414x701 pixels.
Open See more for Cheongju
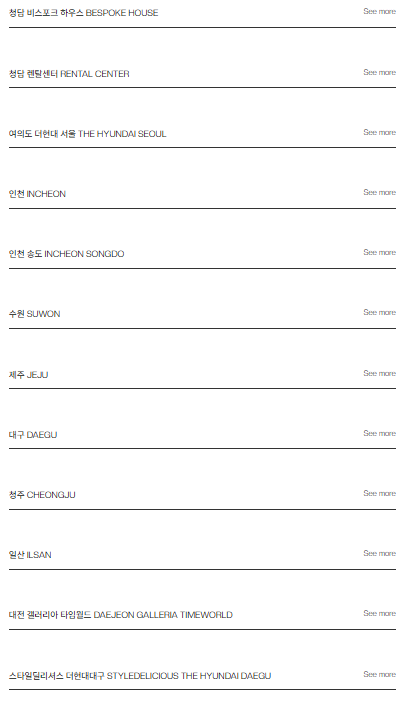pos(379,493)
